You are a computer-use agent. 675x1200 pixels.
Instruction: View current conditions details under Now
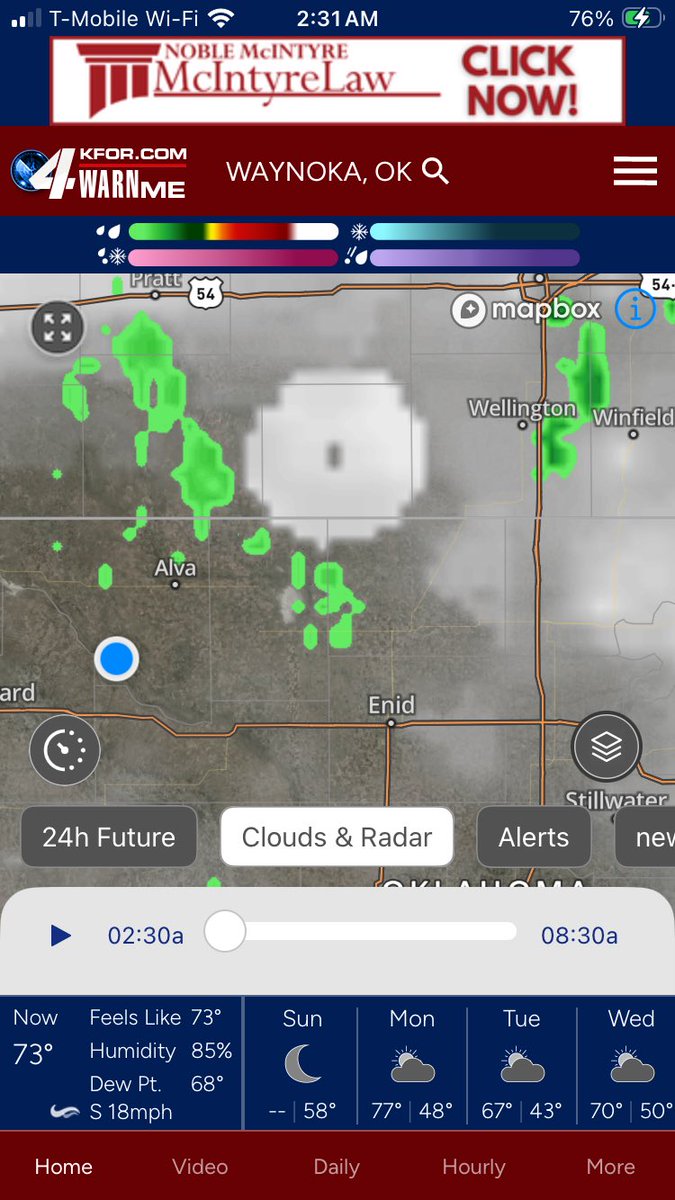[120, 1064]
